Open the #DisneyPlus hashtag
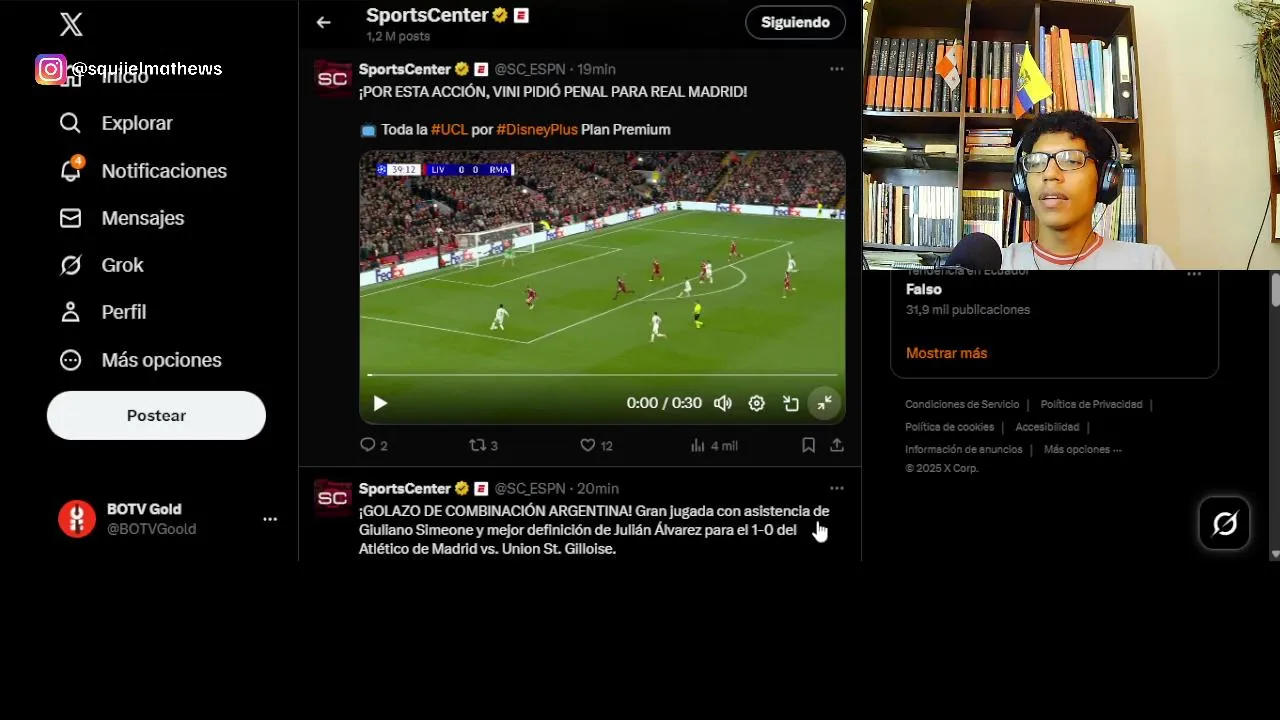 (537, 129)
